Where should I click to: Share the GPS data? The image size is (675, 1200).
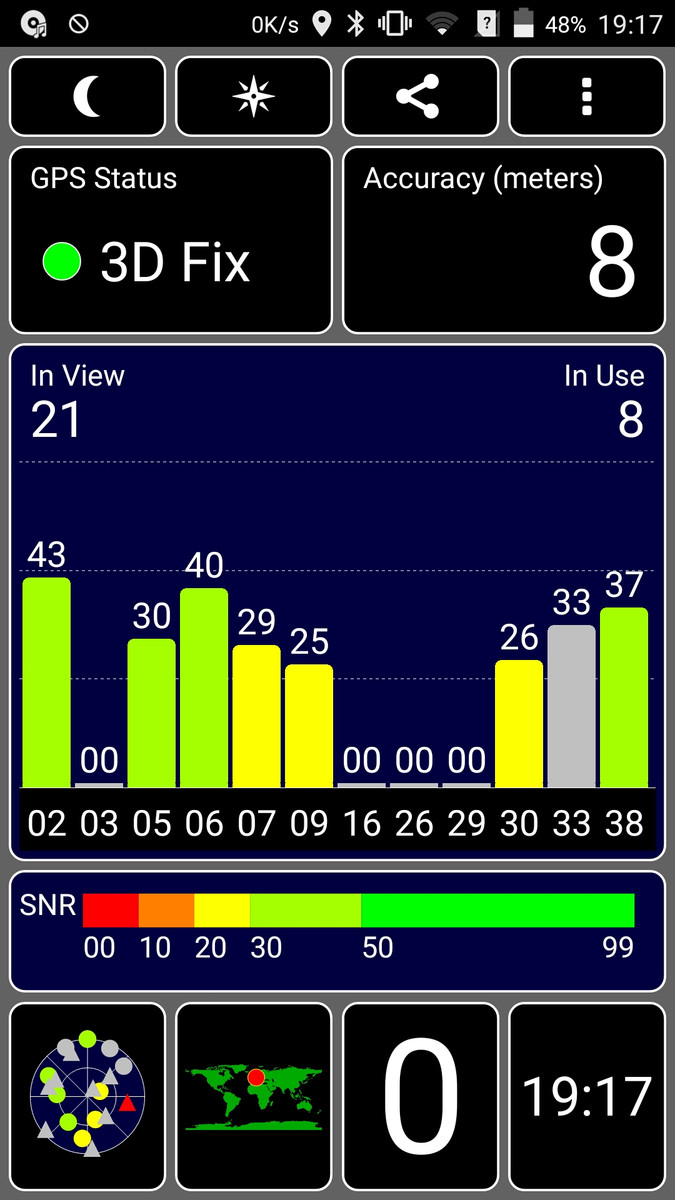point(420,96)
